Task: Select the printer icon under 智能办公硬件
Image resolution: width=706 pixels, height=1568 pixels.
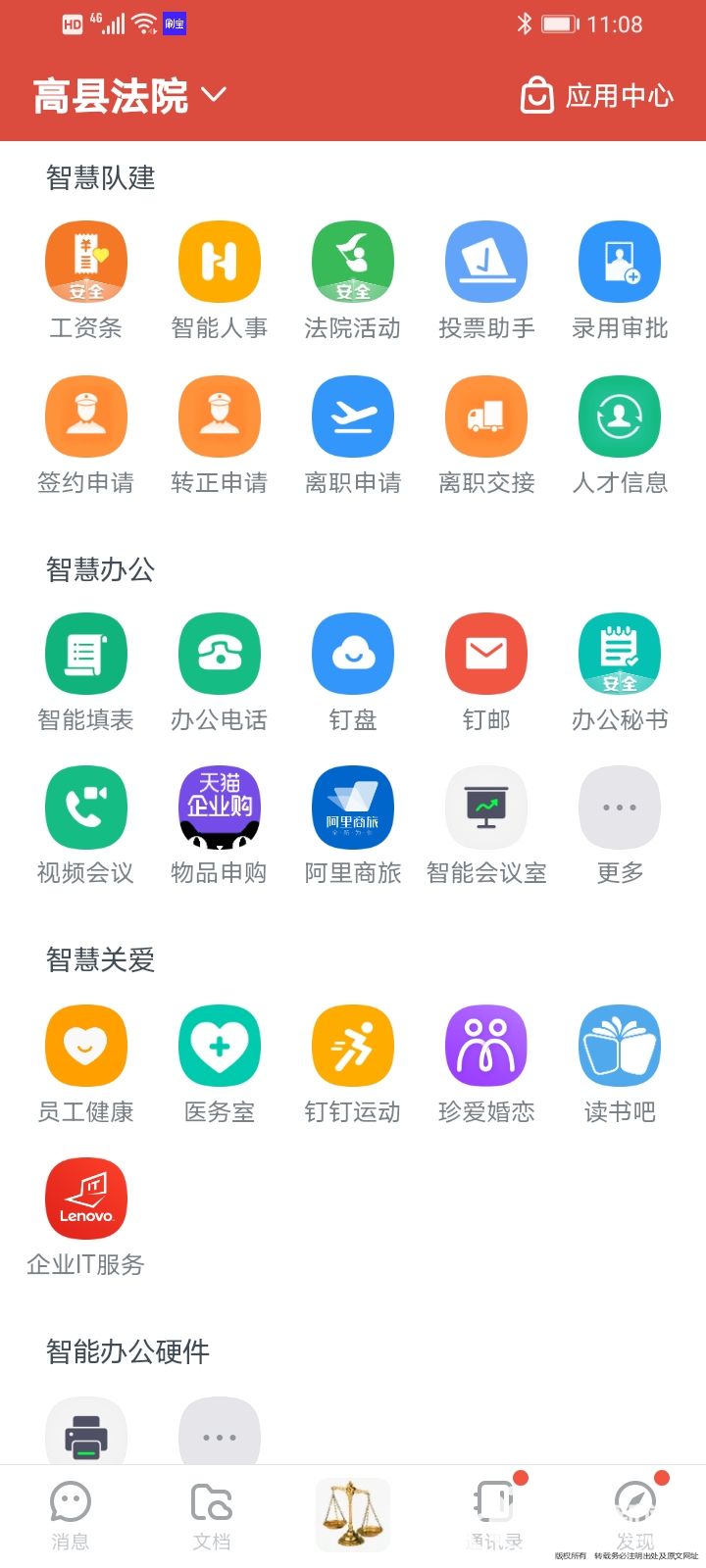Action: (x=86, y=1433)
